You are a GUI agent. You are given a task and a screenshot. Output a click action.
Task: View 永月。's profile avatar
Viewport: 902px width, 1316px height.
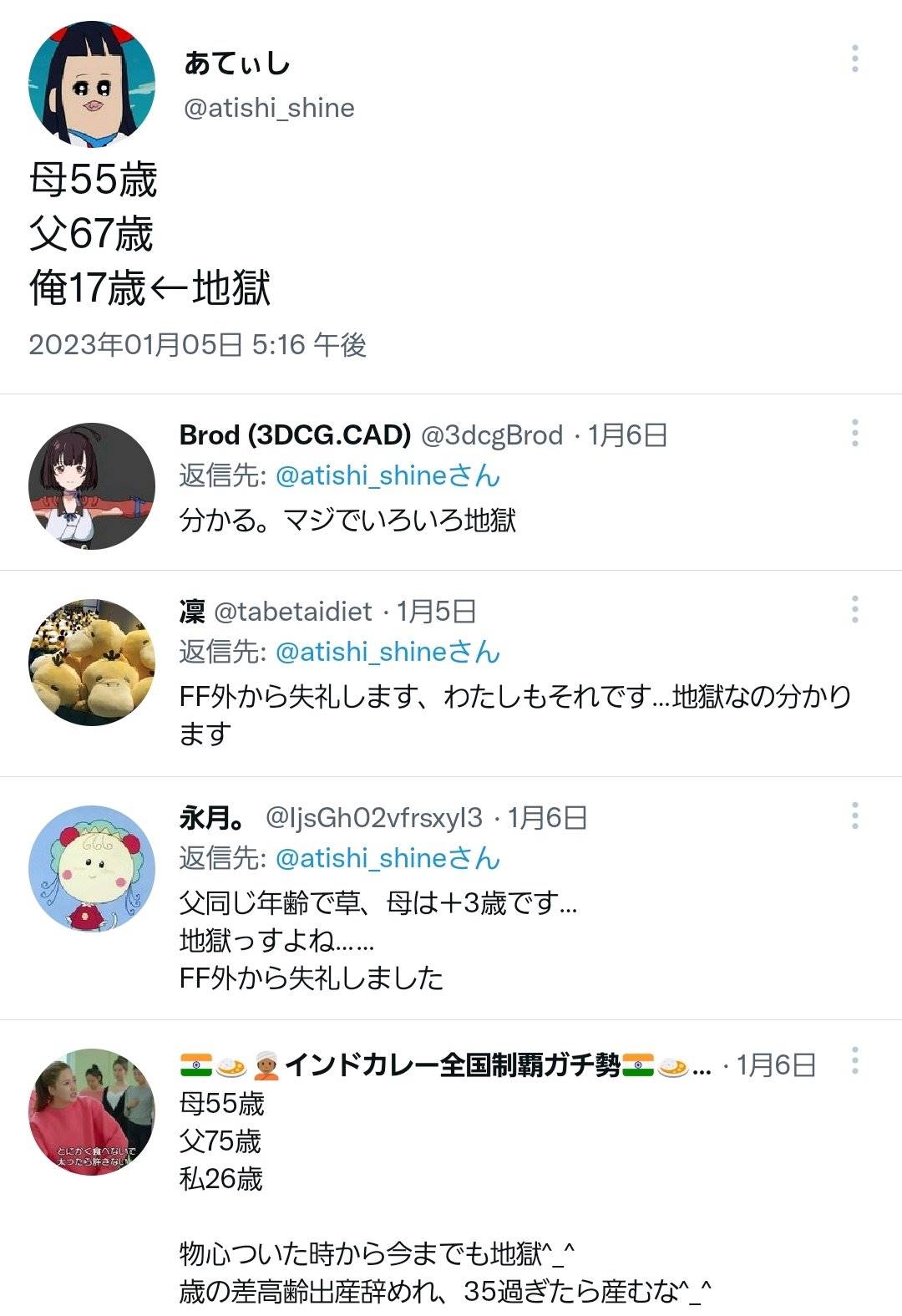[92, 868]
